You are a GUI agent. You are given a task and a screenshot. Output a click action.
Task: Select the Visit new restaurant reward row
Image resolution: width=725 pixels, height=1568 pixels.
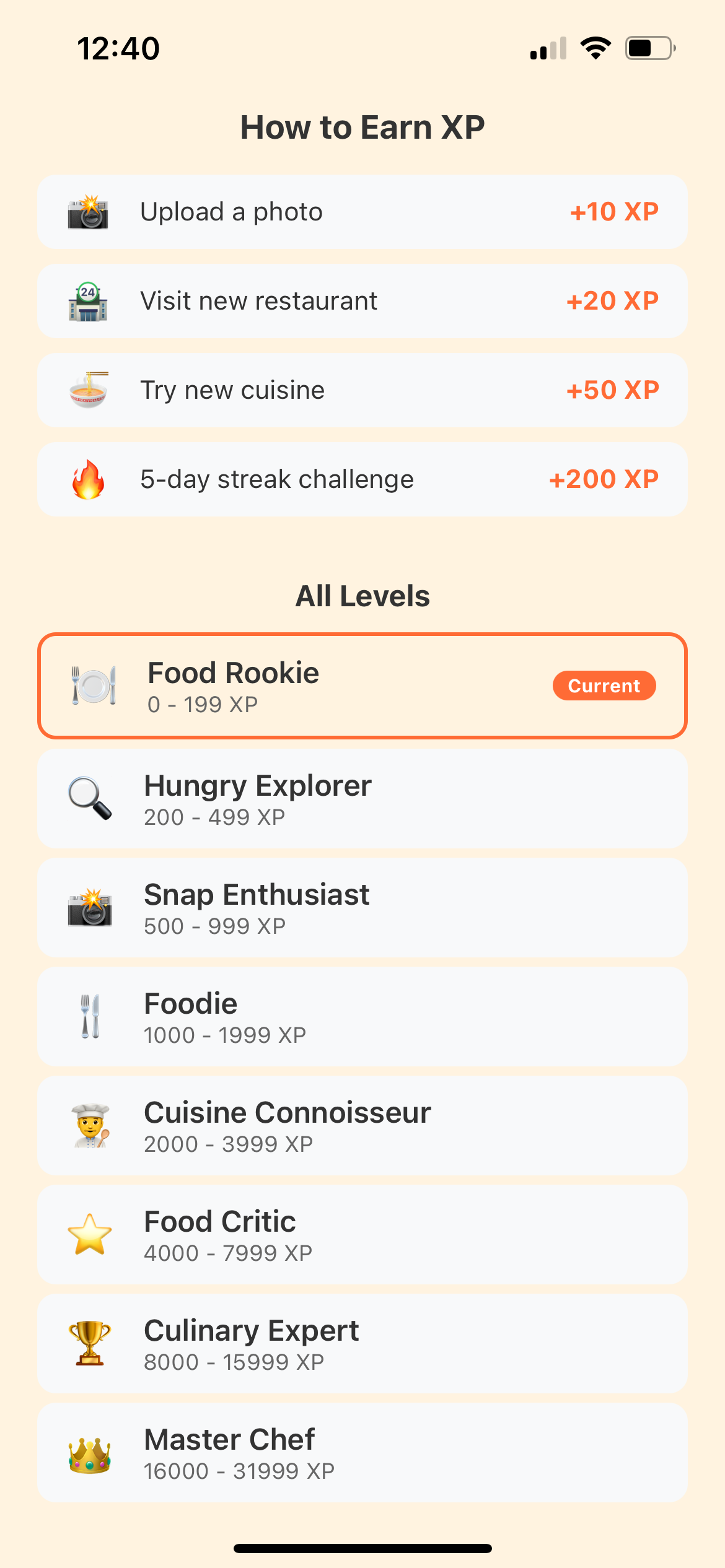click(362, 301)
